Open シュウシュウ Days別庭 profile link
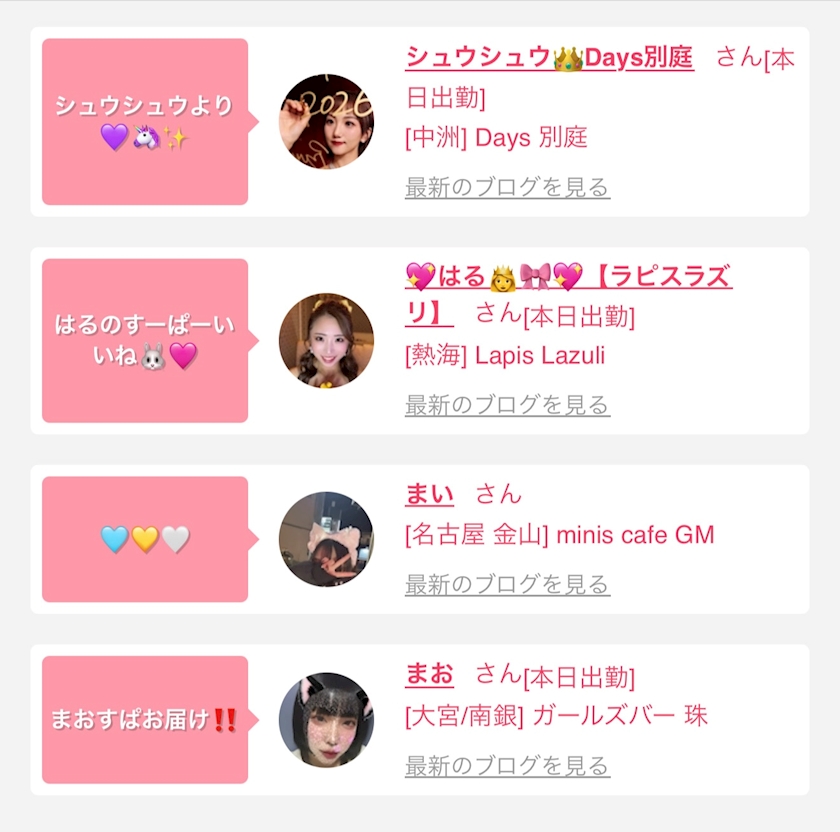The image size is (840, 832). [x=549, y=58]
